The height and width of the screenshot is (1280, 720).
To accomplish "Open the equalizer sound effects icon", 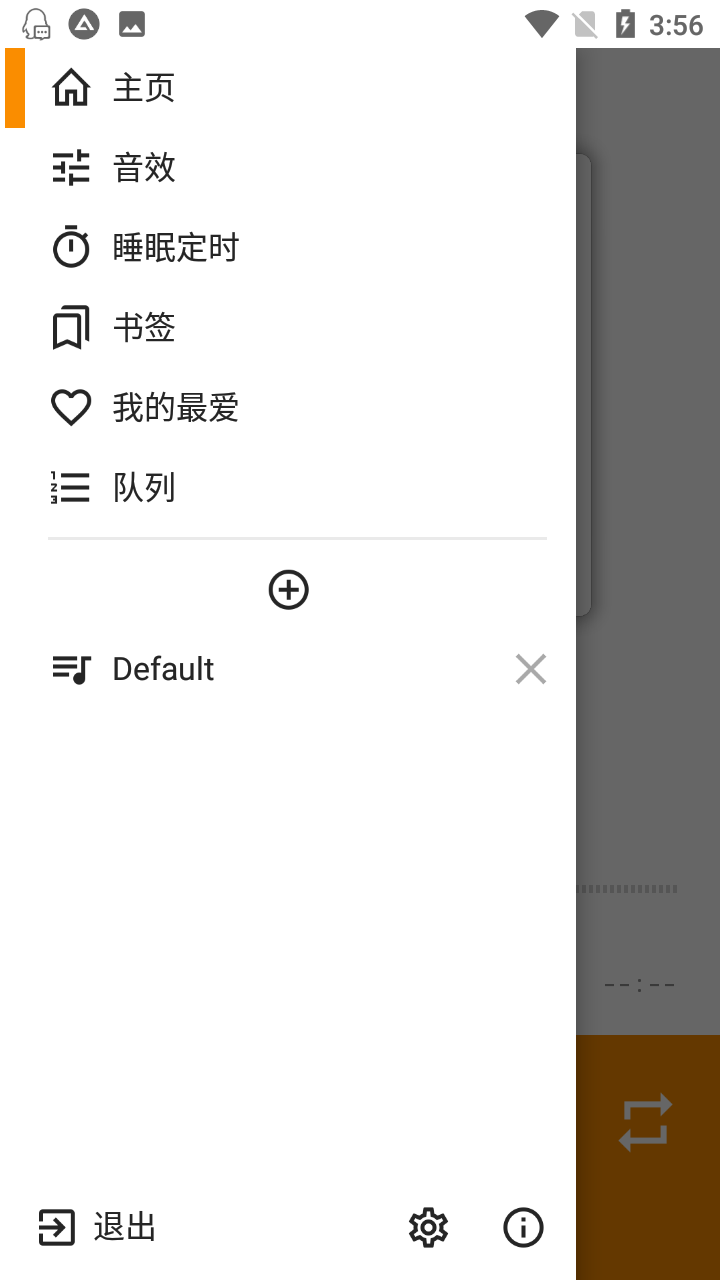I will (x=70, y=167).
